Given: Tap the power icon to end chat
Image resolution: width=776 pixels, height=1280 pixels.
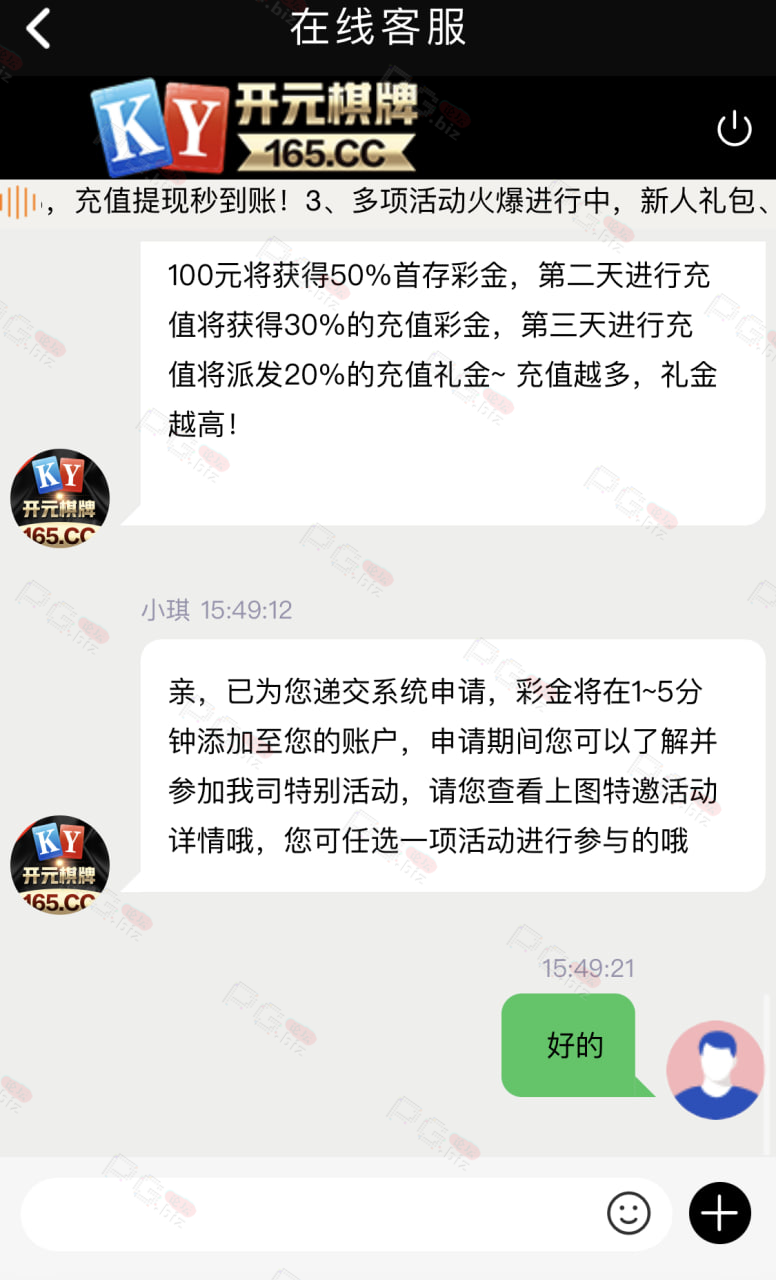Looking at the screenshot, I should [735, 128].
